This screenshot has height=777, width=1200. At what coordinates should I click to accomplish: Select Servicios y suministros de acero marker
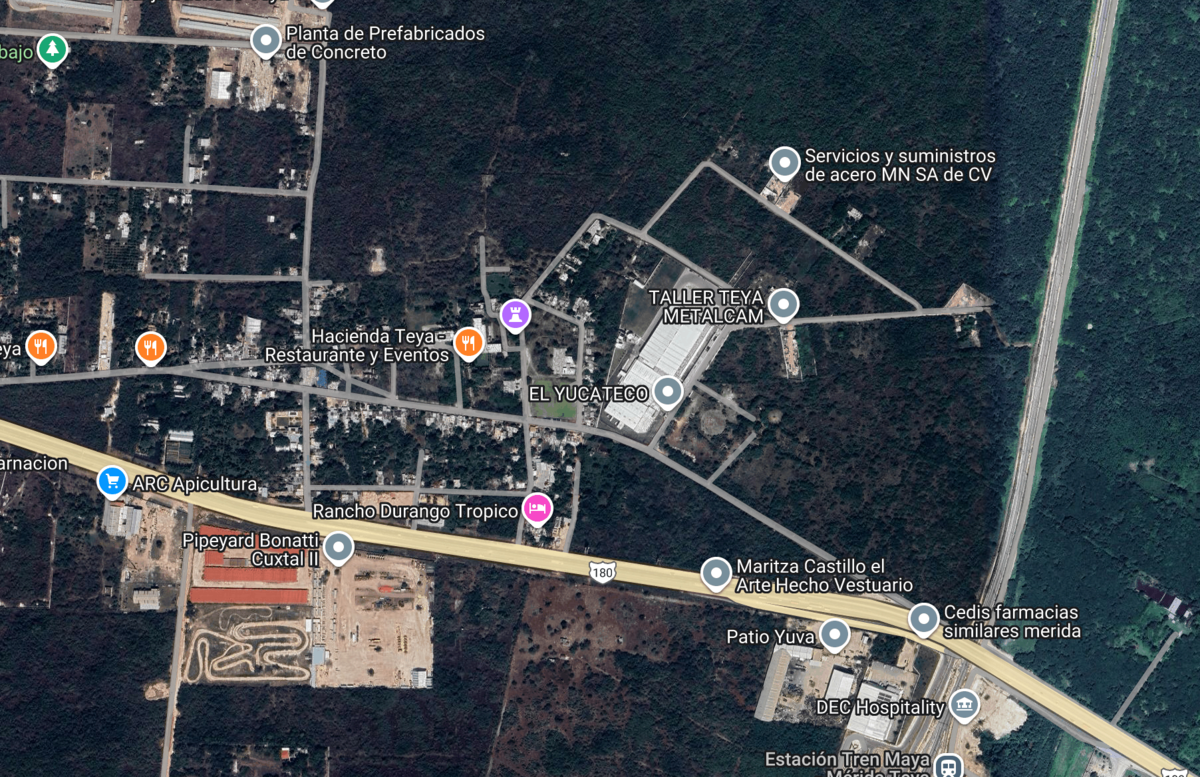(x=785, y=162)
